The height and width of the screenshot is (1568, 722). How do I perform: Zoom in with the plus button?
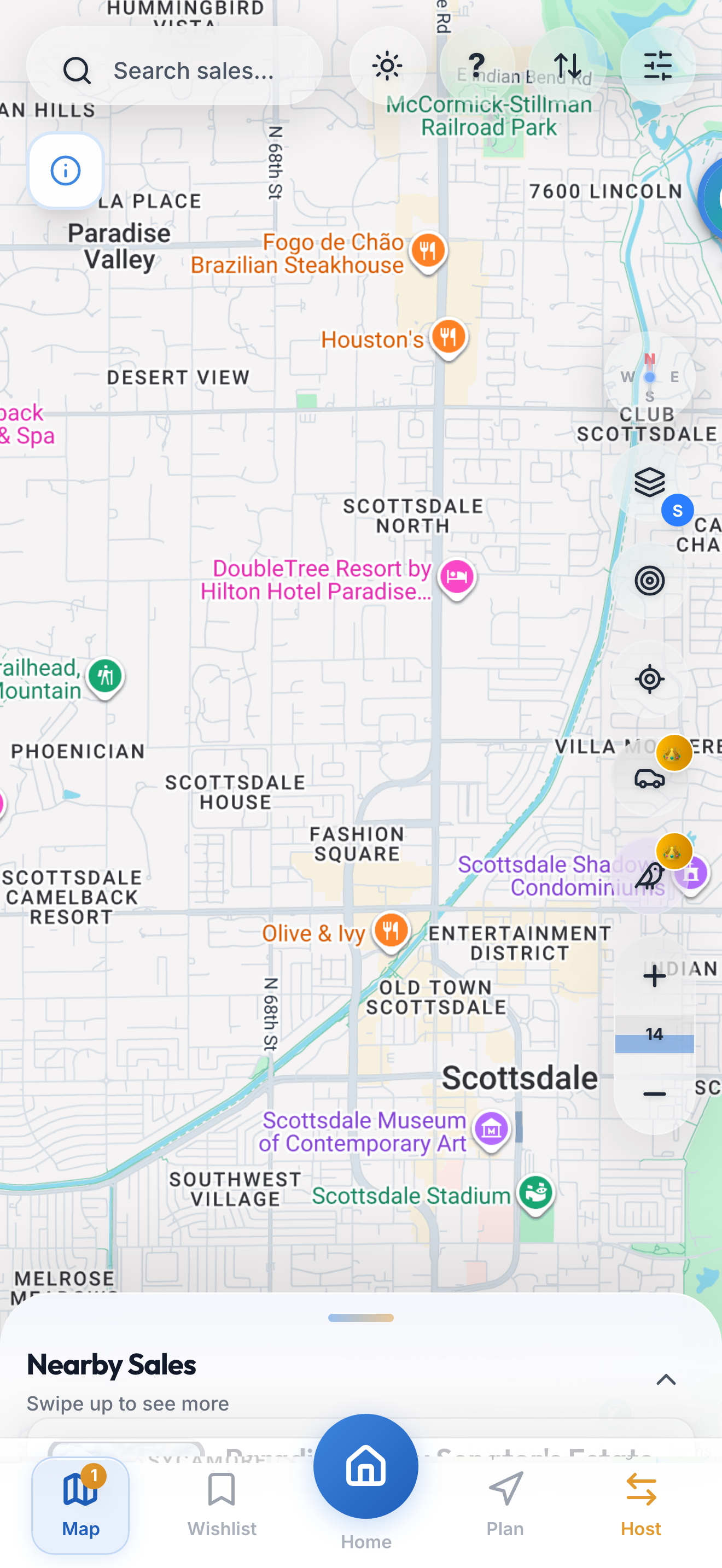pyautogui.click(x=654, y=976)
